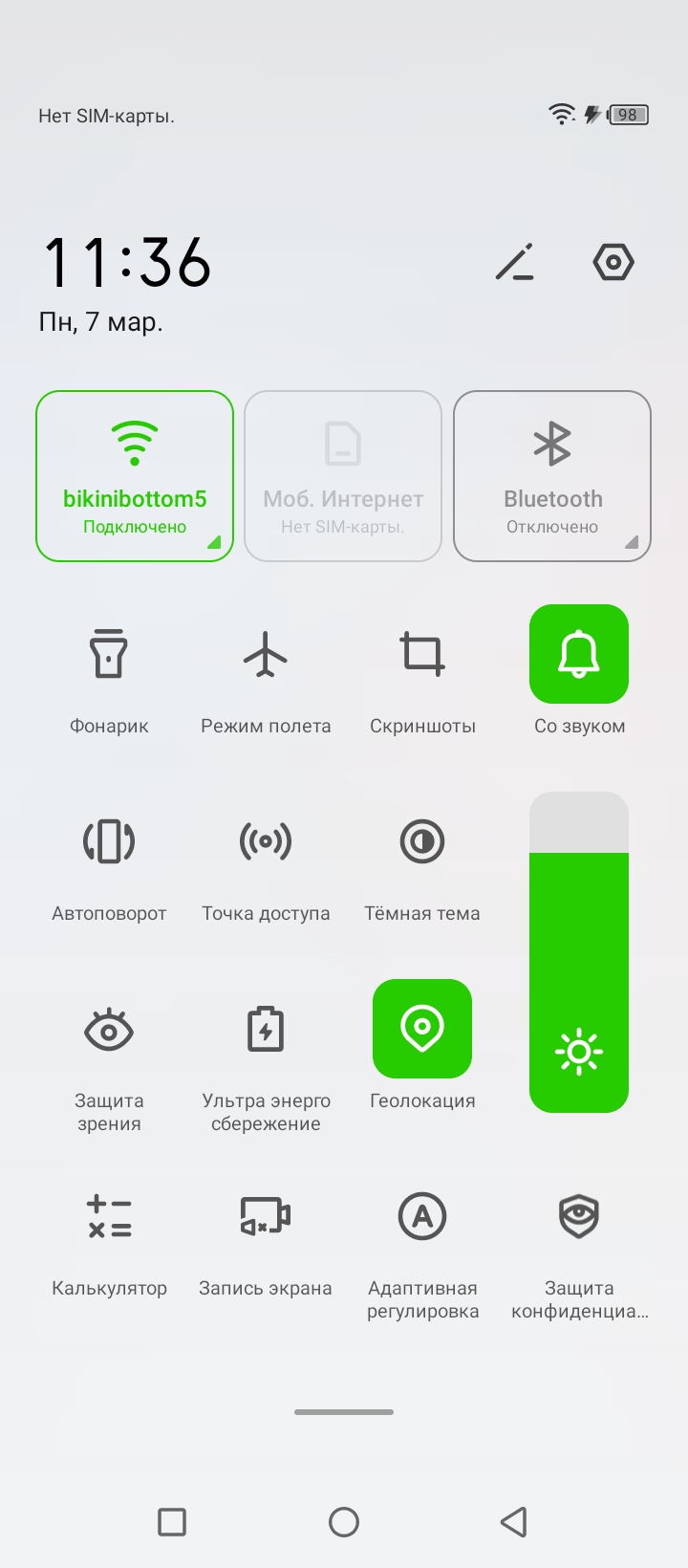The height and width of the screenshot is (1568, 688).
Task: Turn off the bikinibottom5 Wi-Fi tile
Action: point(135,475)
